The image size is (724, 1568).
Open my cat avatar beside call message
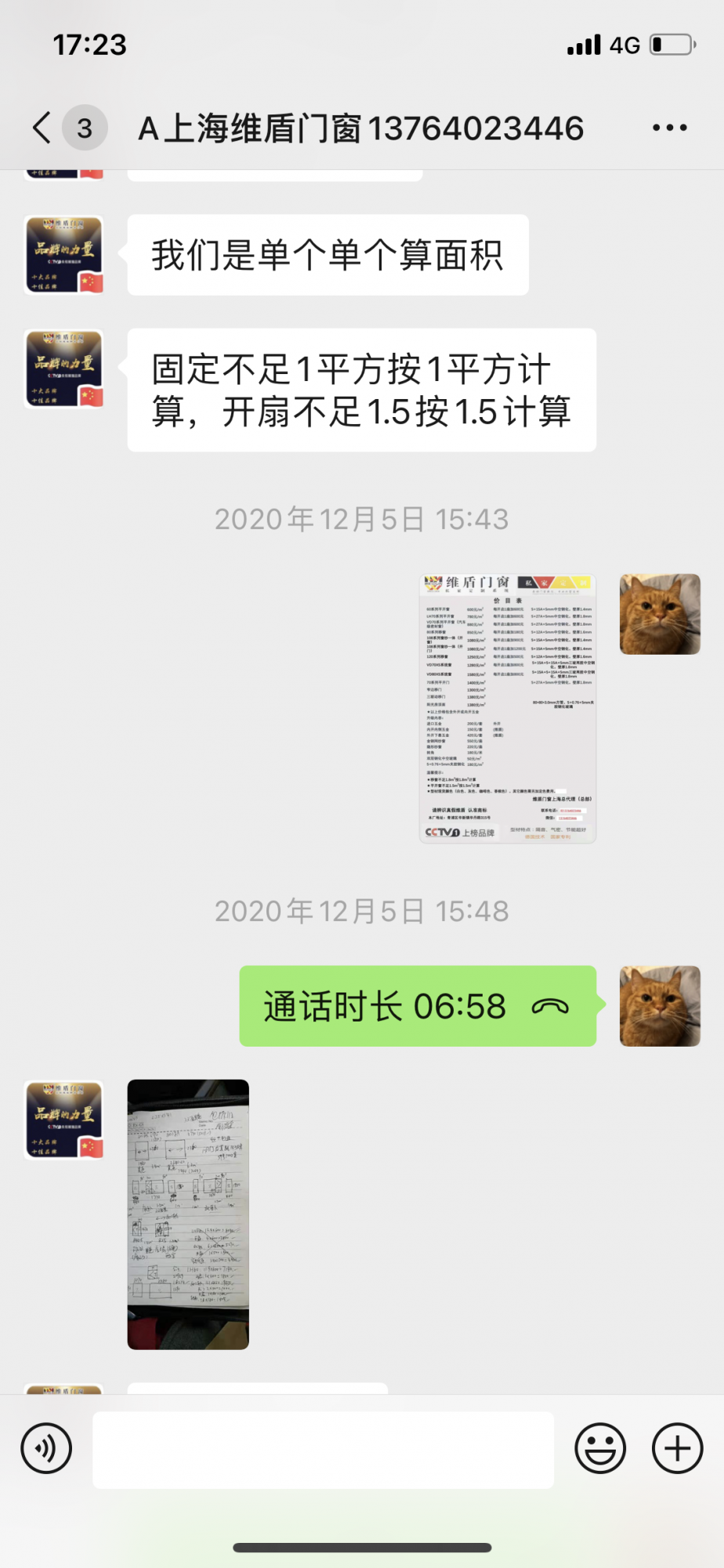[x=660, y=1006]
